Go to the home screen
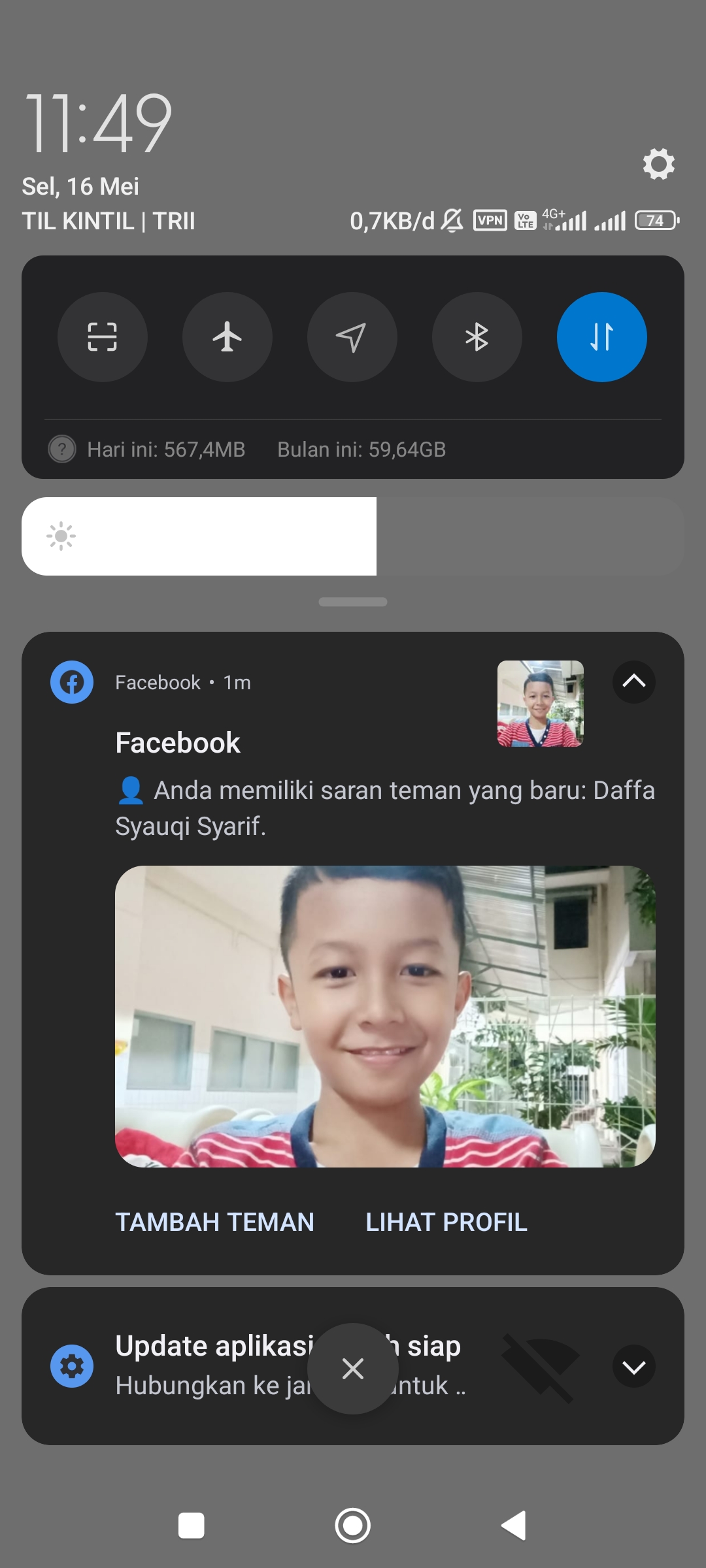706x1568 pixels. click(353, 1526)
